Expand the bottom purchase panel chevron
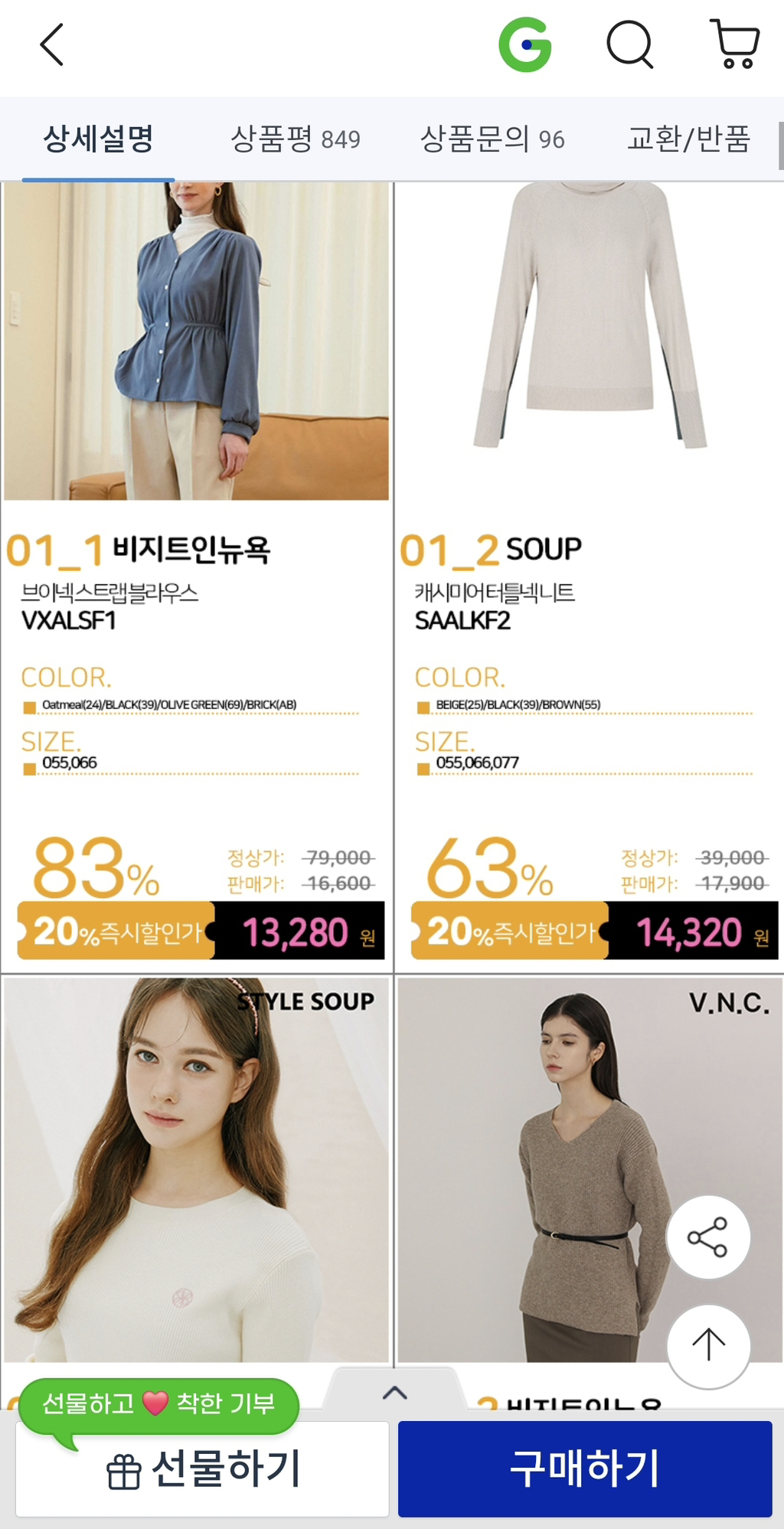Screen dimensions: 784x1529 coord(394,1393)
